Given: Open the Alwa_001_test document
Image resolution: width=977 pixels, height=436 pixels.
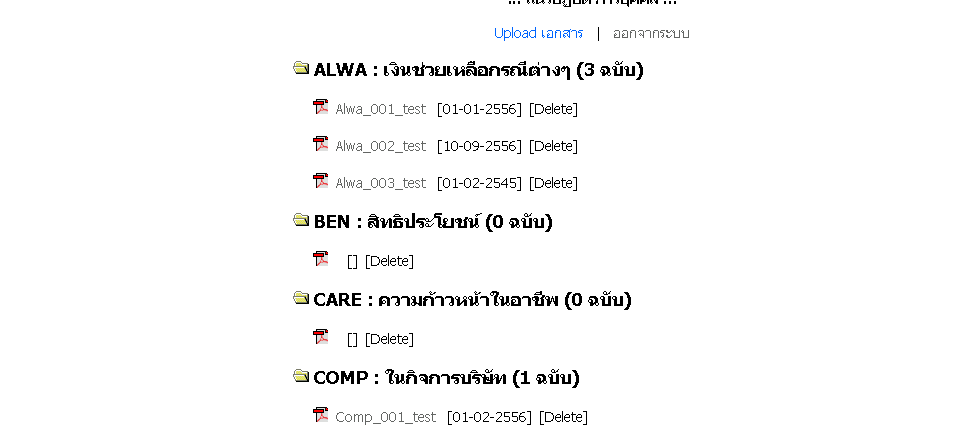Looking at the screenshot, I should [x=380, y=109].
